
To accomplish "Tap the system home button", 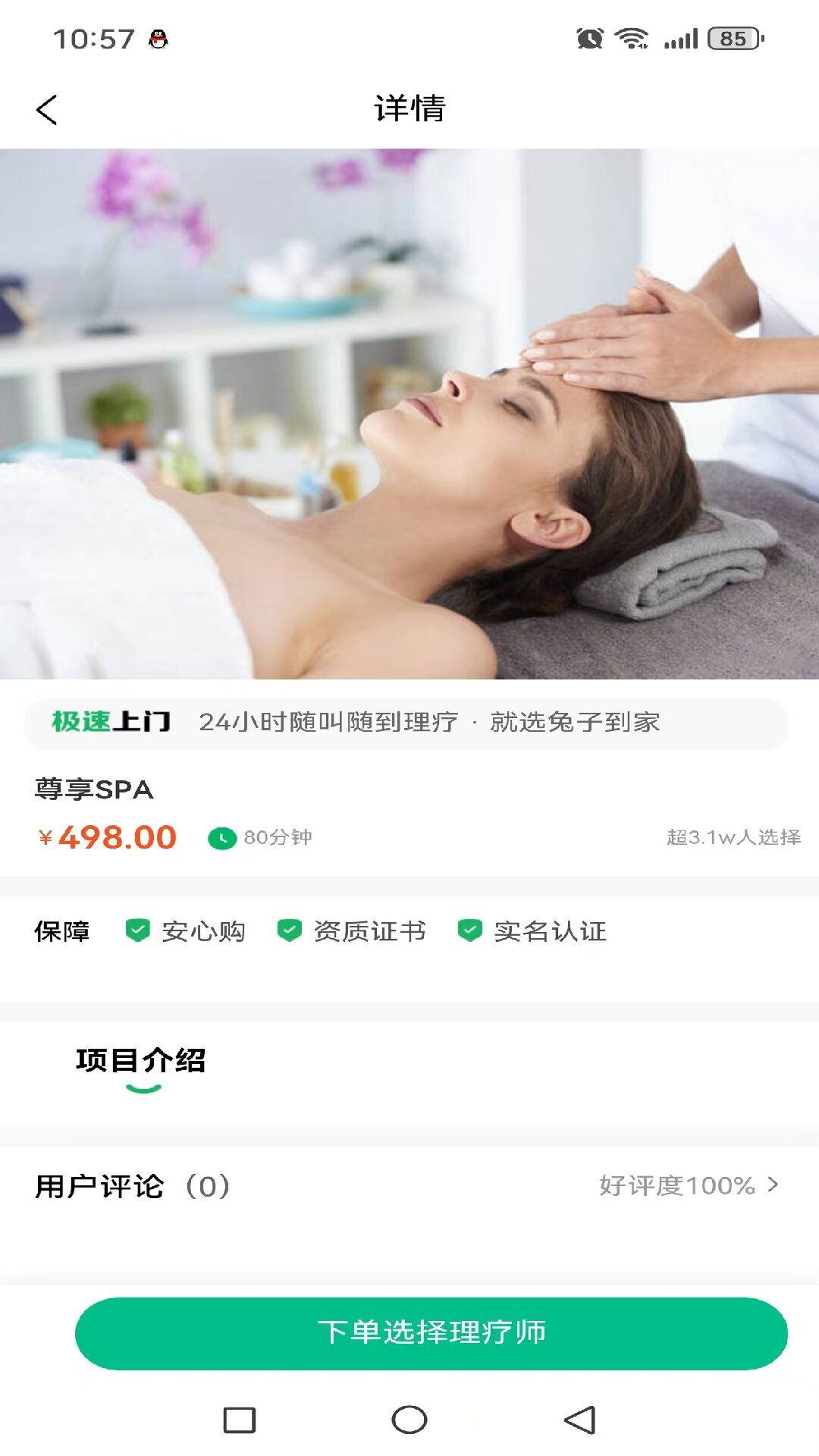I will (x=409, y=1420).
